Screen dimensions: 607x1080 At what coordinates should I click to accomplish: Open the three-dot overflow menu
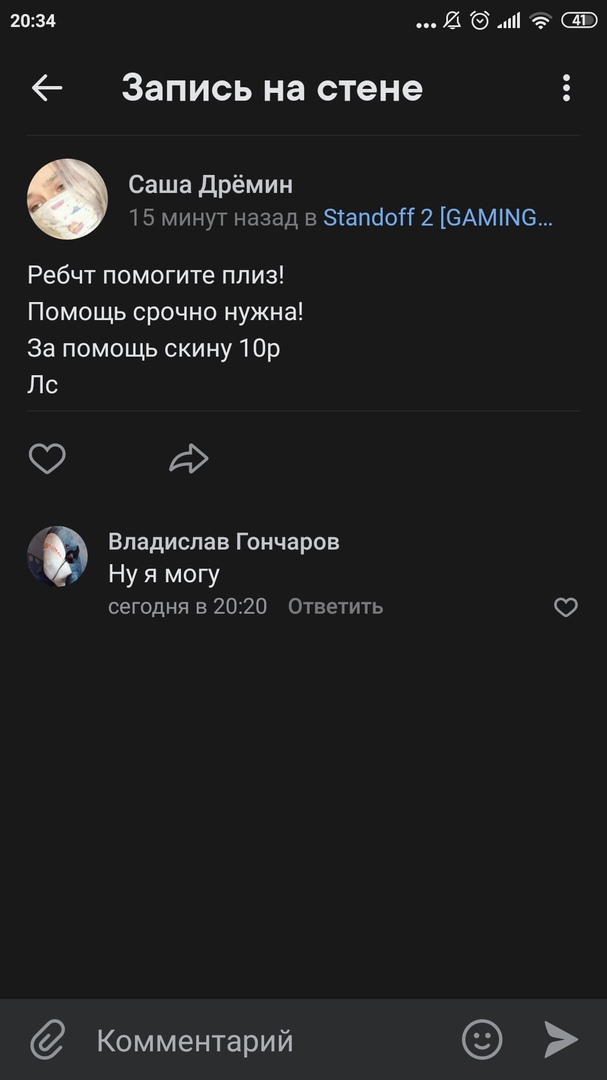[566, 88]
